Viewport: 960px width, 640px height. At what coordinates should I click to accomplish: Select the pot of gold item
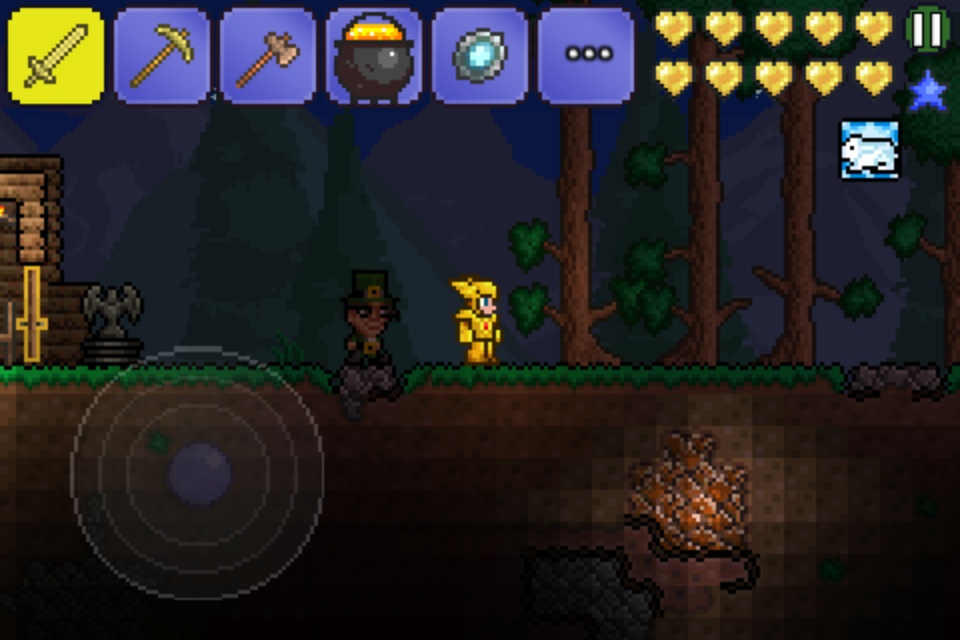point(373,55)
